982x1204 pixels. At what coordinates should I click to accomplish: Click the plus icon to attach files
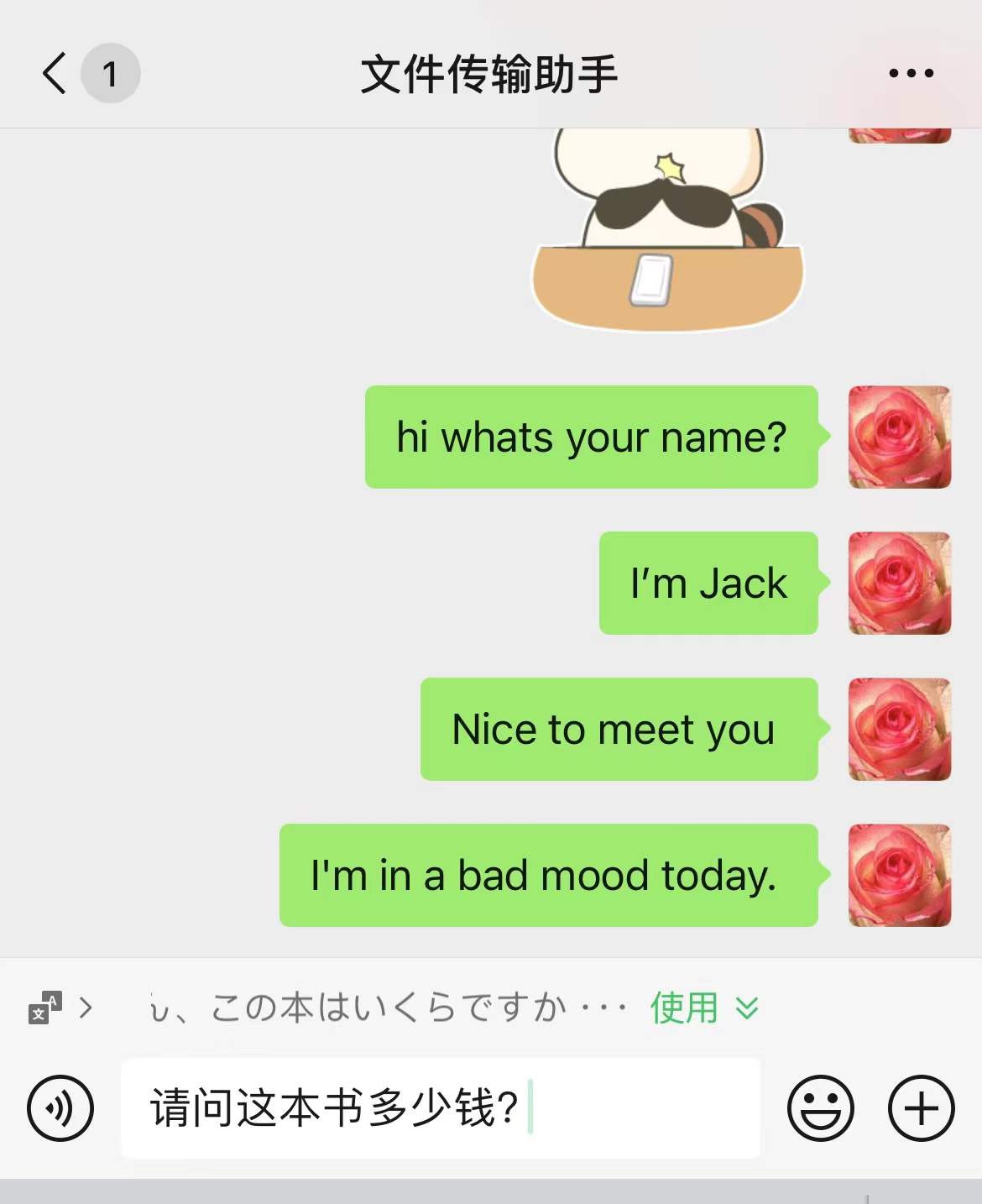click(x=921, y=1108)
